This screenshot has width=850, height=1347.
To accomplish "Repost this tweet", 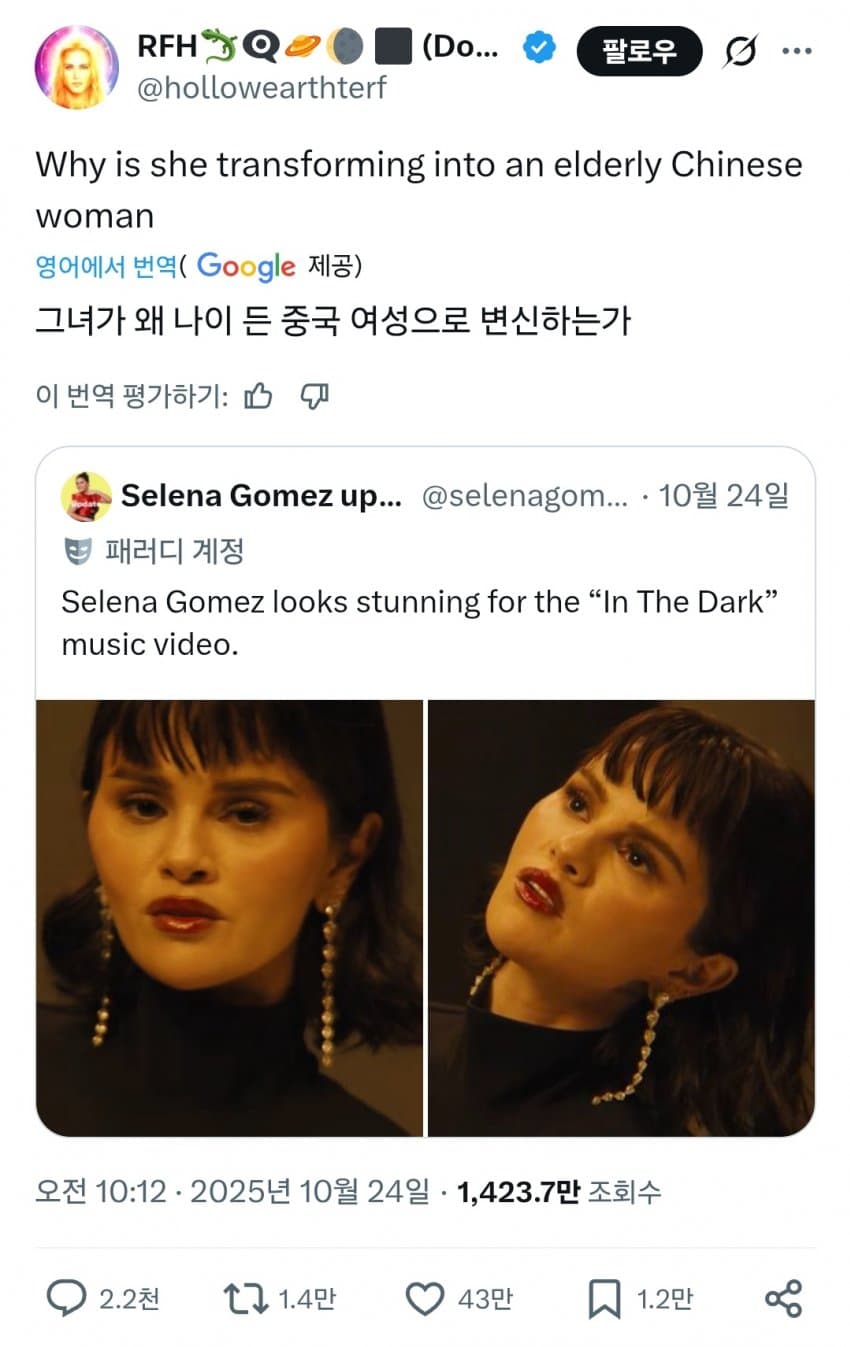I will tap(244, 1298).
